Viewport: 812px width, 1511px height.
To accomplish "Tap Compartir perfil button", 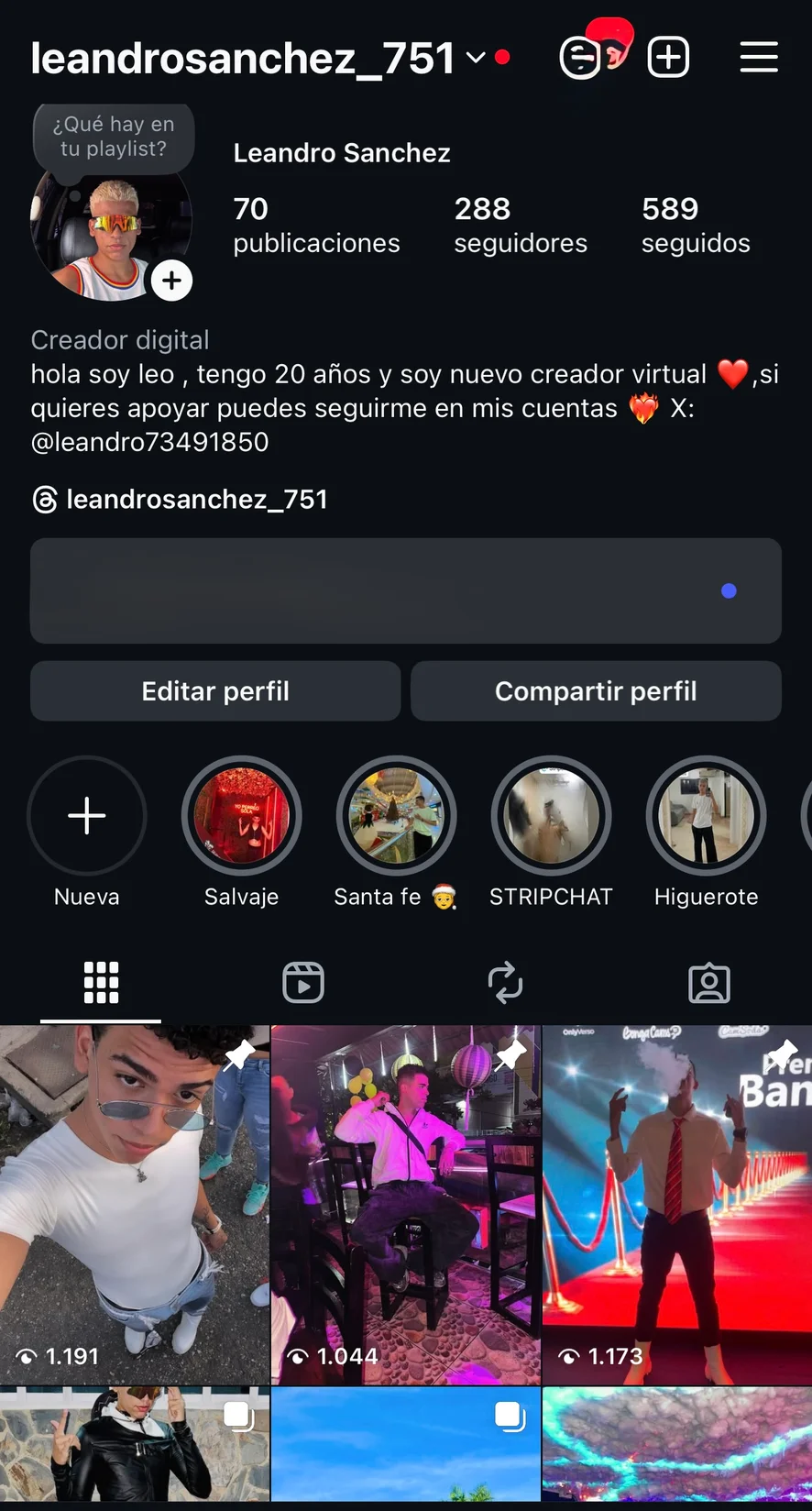I will click(x=596, y=691).
